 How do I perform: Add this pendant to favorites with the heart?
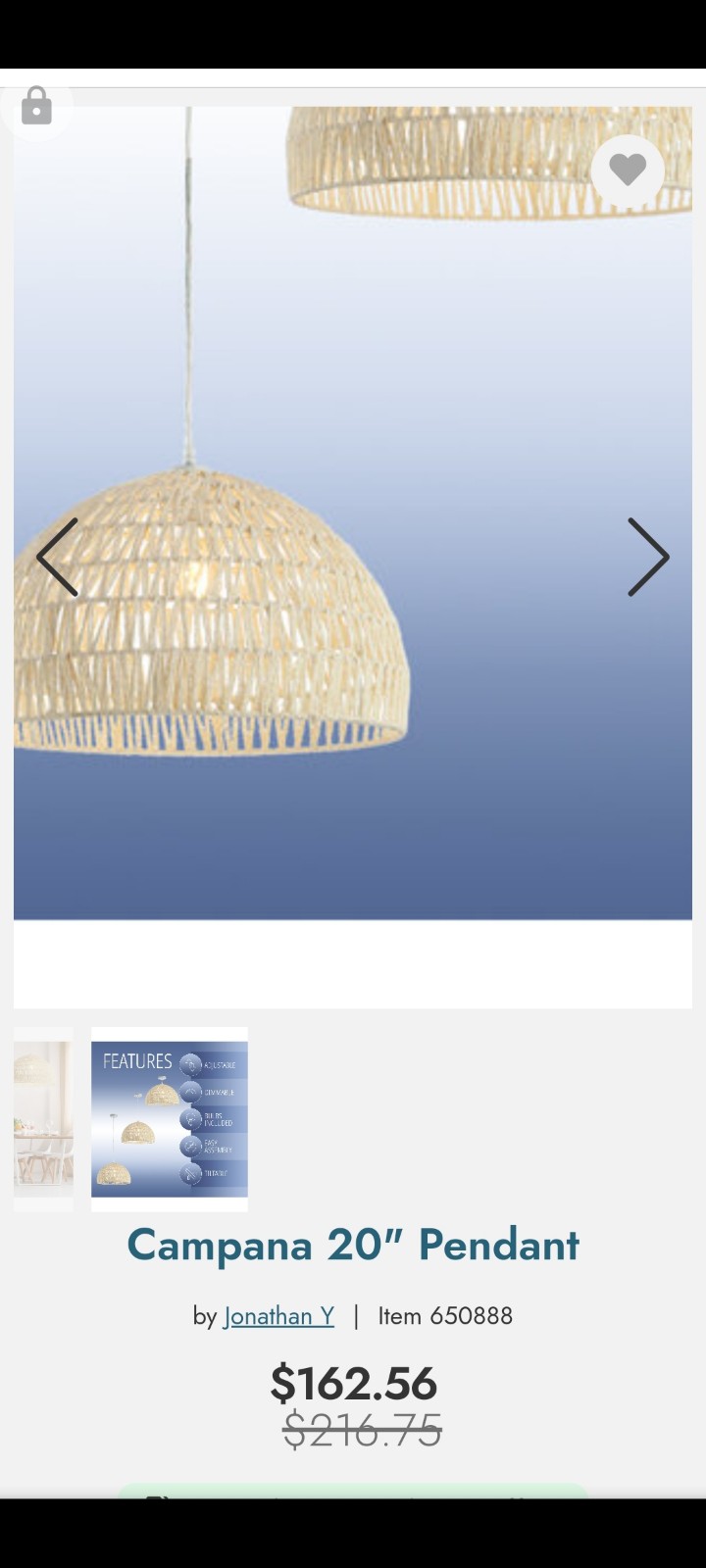pyautogui.click(x=628, y=171)
